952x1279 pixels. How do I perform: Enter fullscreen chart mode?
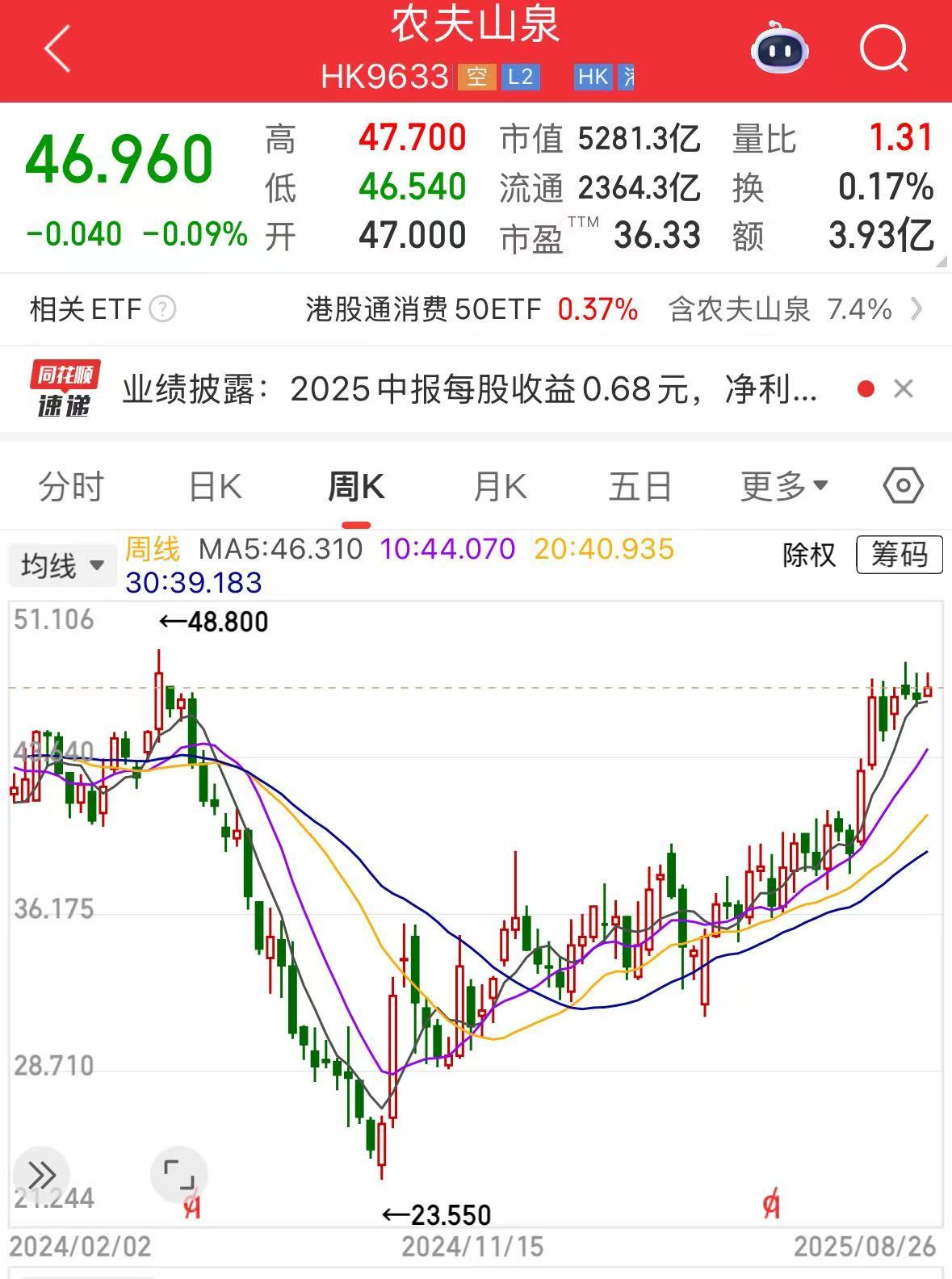pyautogui.click(x=179, y=1173)
